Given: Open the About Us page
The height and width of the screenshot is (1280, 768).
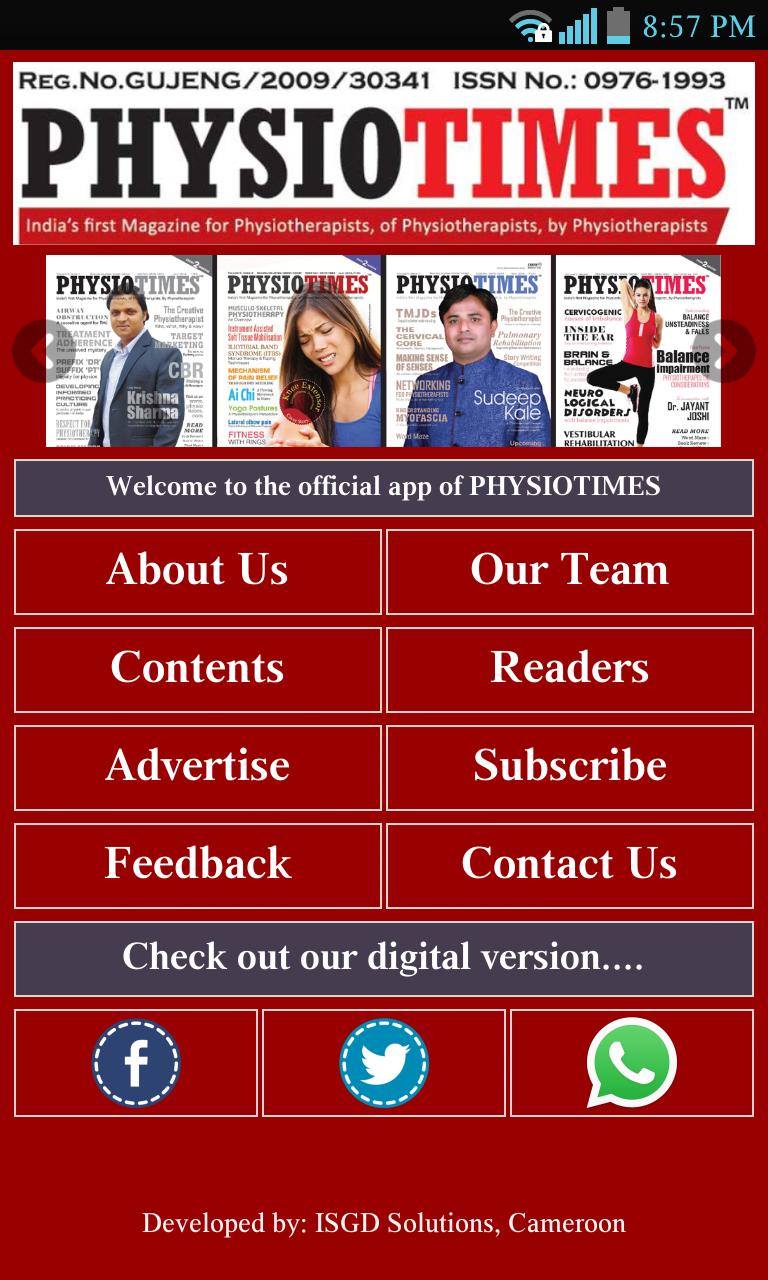Looking at the screenshot, I should pyautogui.click(x=198, y=571).
